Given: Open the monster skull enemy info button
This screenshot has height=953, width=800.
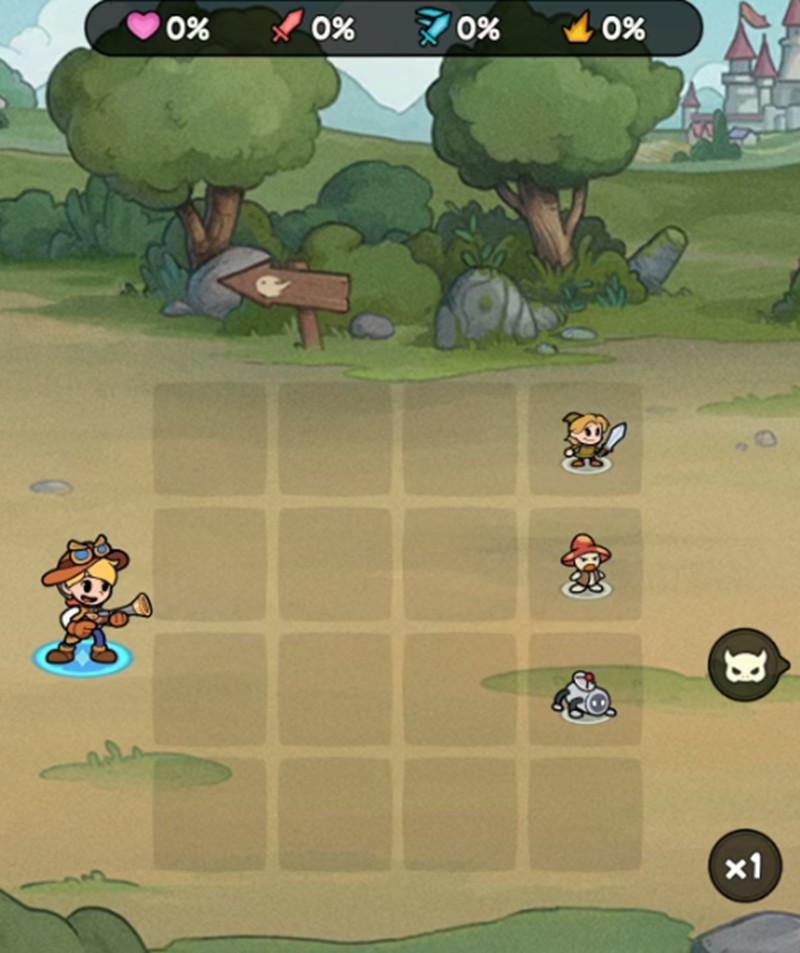Looking at the screenshot, I should (744, 664).
